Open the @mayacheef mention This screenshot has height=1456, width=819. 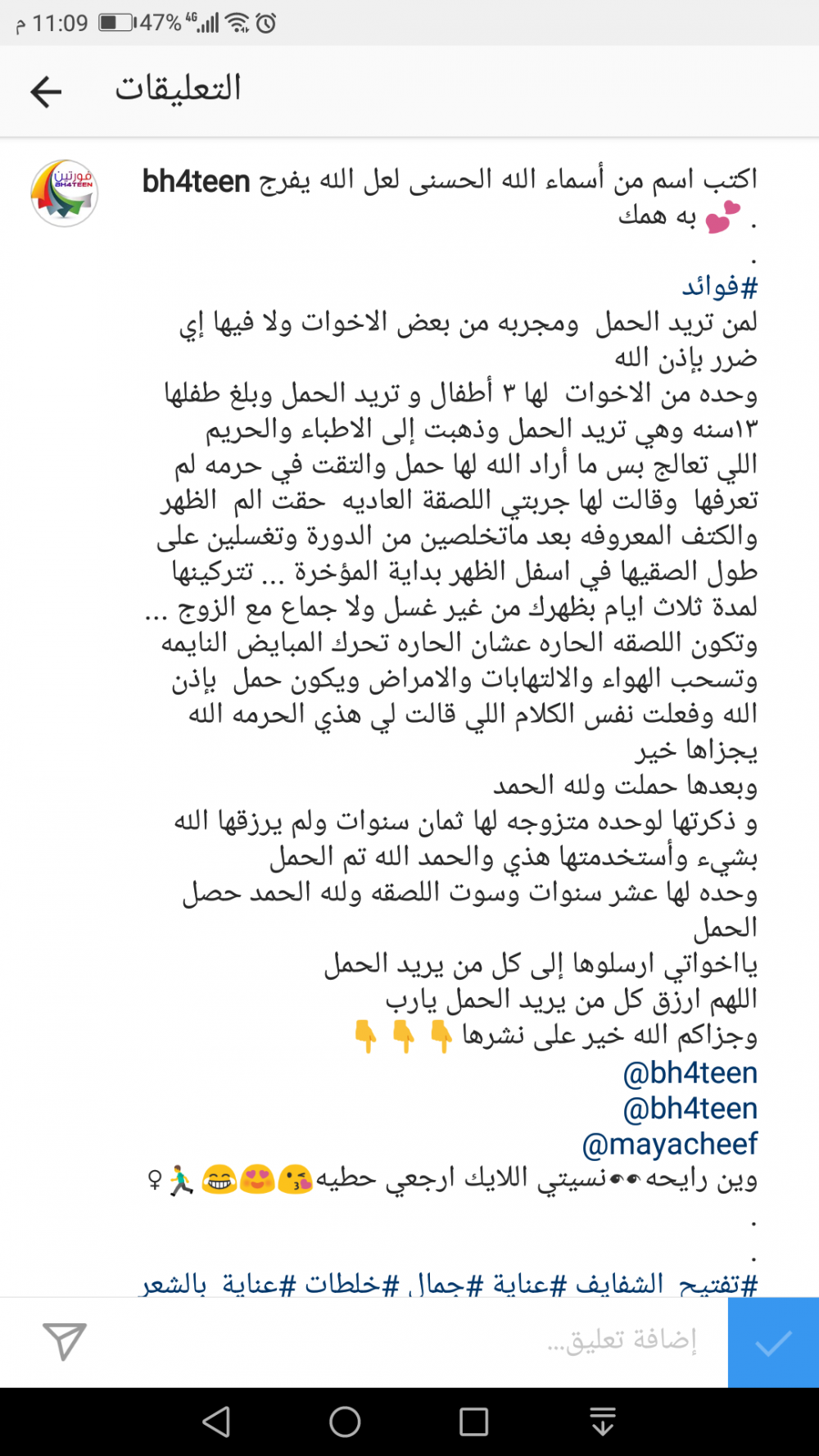point(670,1144)
